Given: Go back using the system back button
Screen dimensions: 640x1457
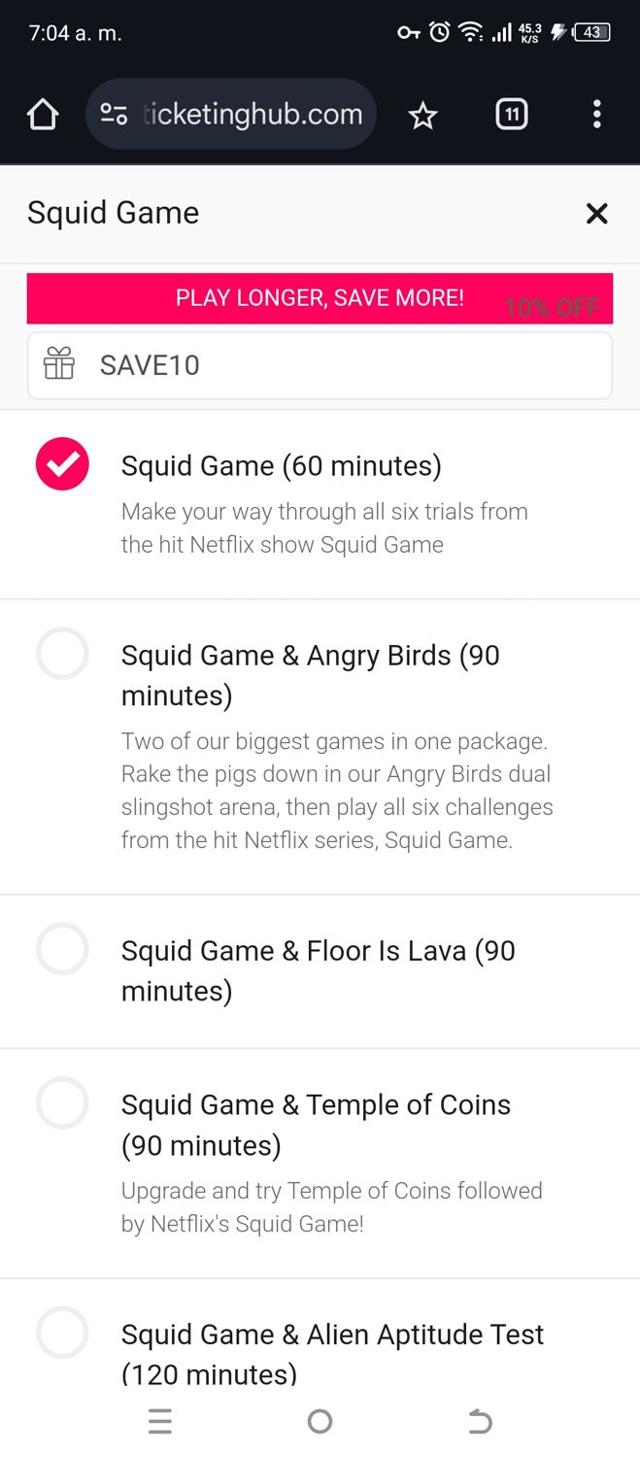Looking at the screenshot, I should tap(479, 1421).
